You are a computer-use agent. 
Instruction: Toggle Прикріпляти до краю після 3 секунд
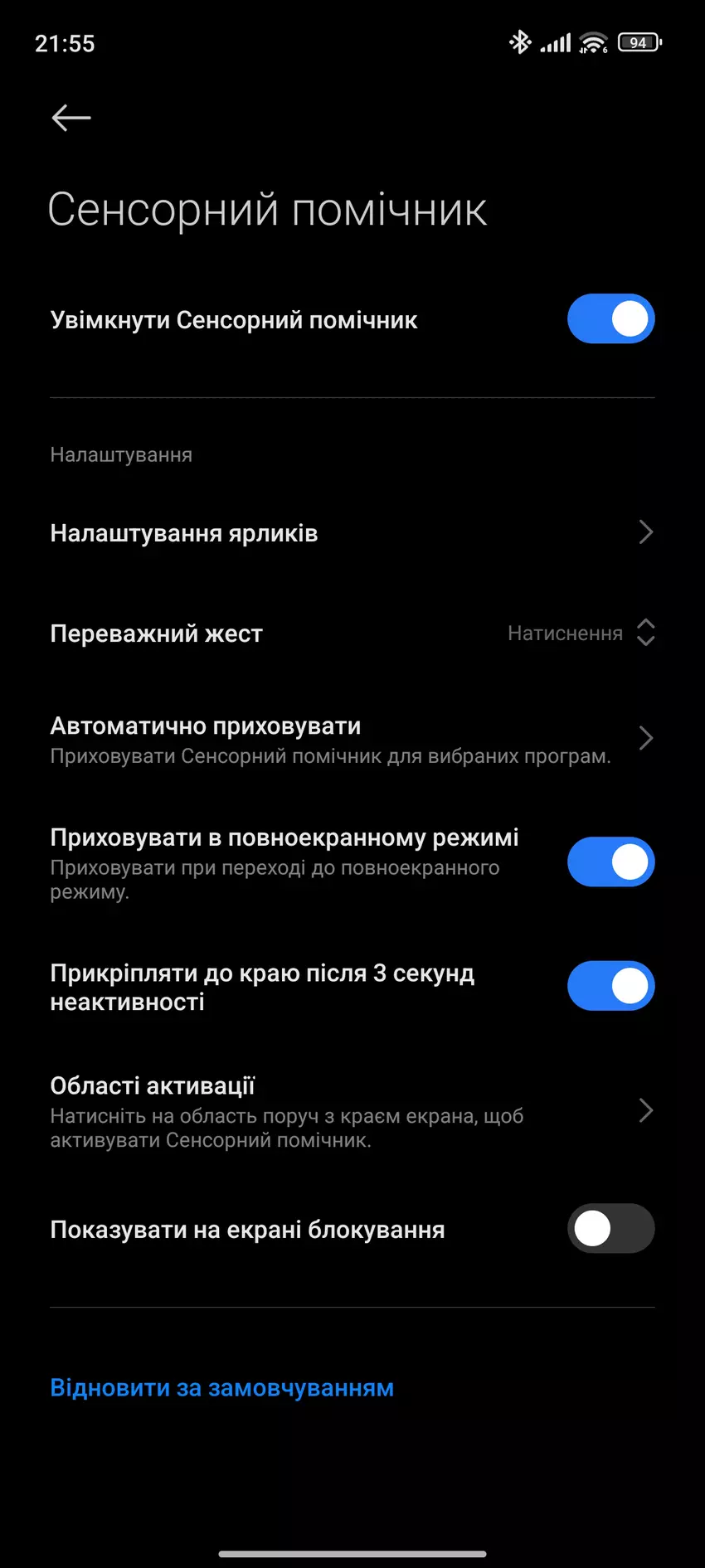610,986
